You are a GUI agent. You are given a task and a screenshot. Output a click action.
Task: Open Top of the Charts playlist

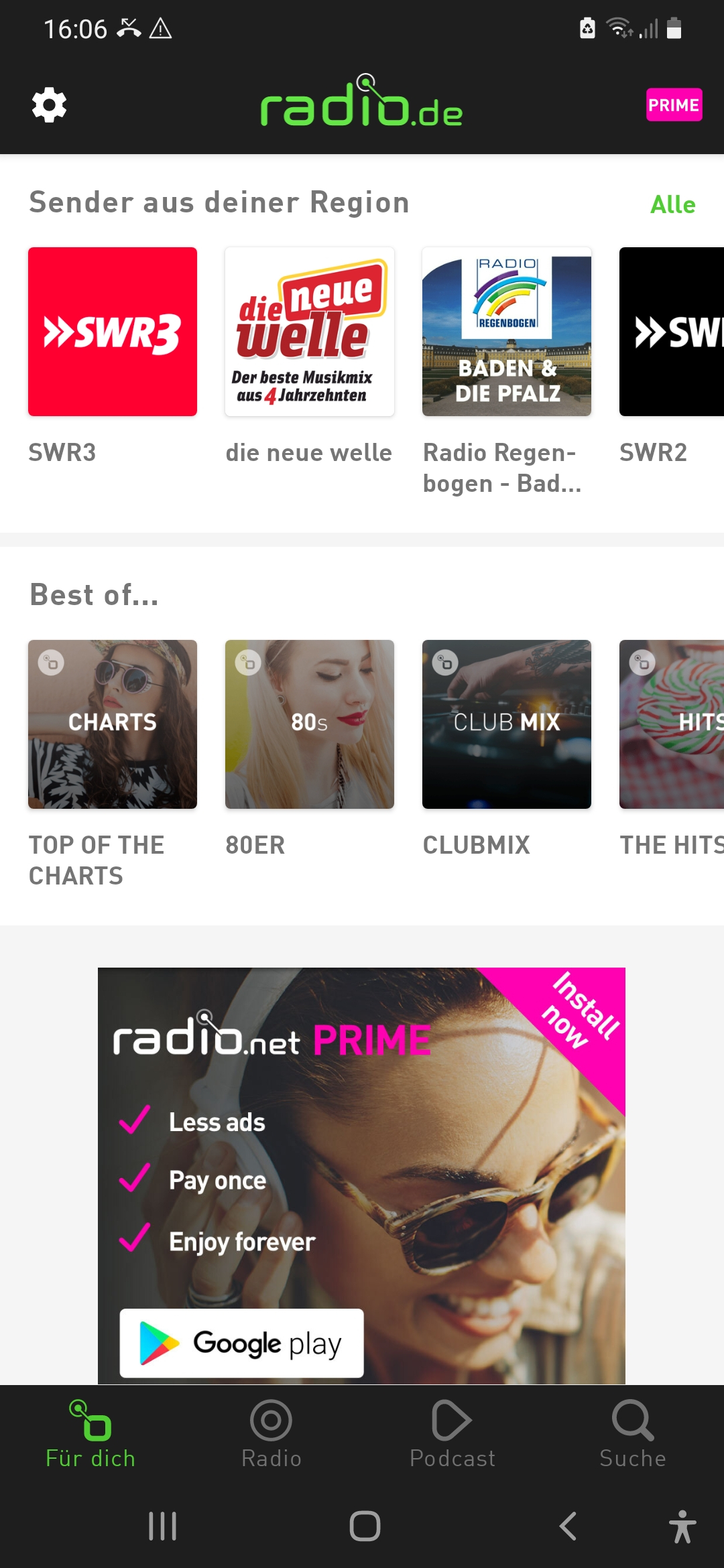(x=113, y=724)
